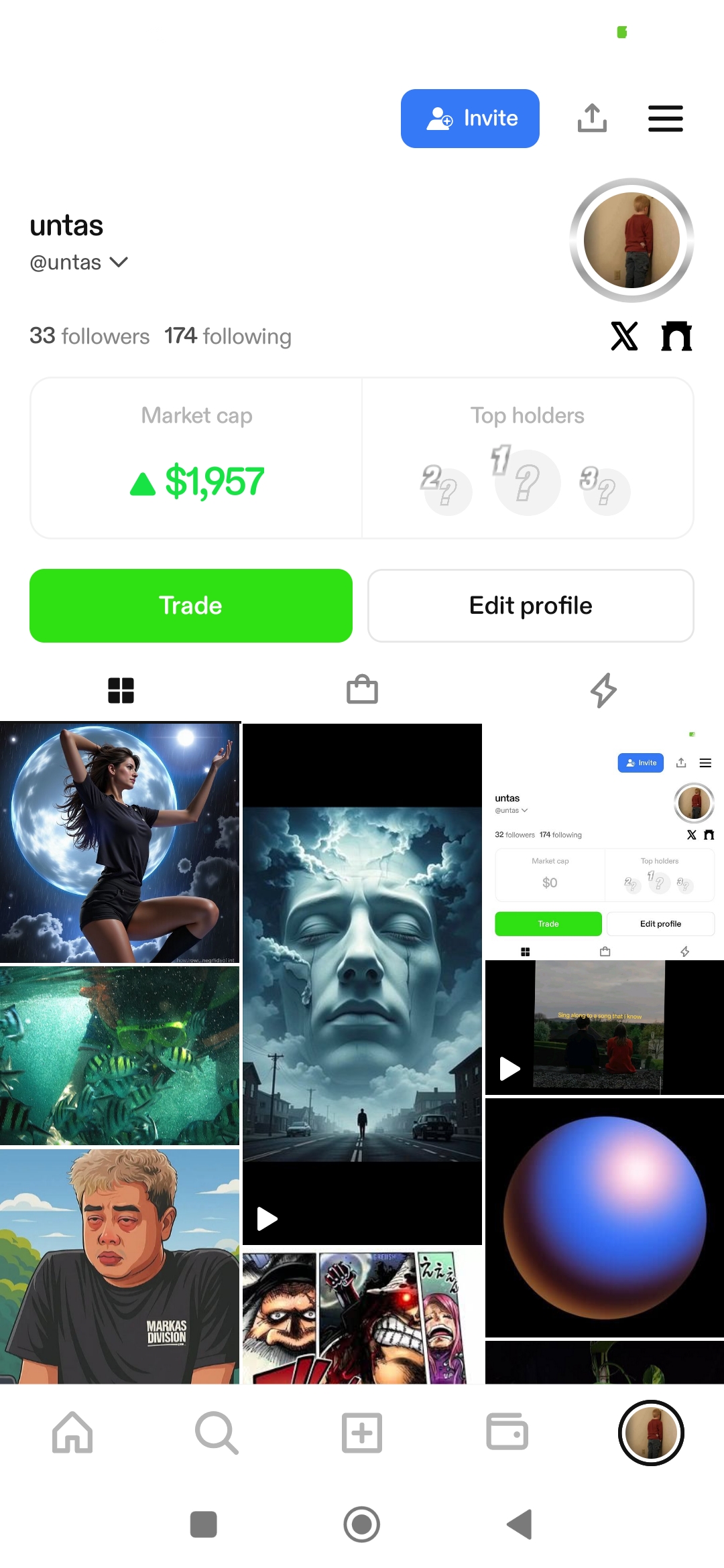Open the hamburger menu
This screenshot has width=724, height=1568.
pyautogui.click(x=665, y=119)
